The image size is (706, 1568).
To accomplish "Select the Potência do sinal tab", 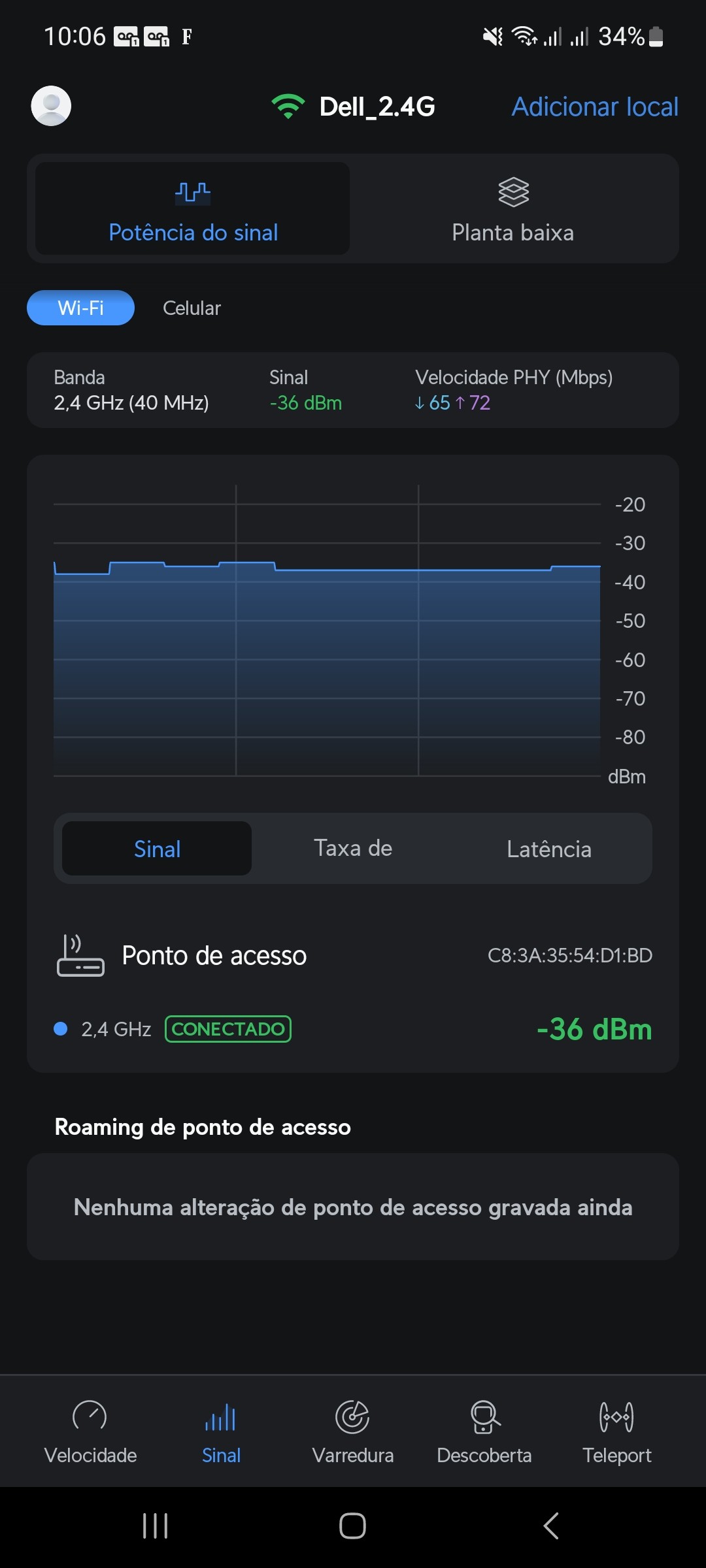I will click(x=193, y=209).
